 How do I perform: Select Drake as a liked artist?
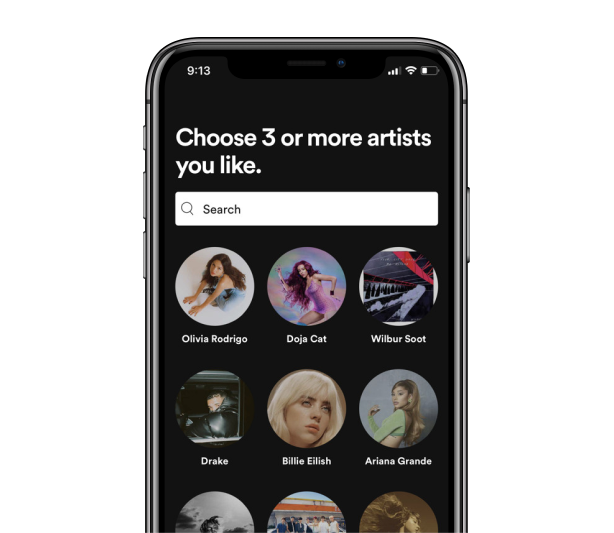pyautogui.click(x=214, y=409)
